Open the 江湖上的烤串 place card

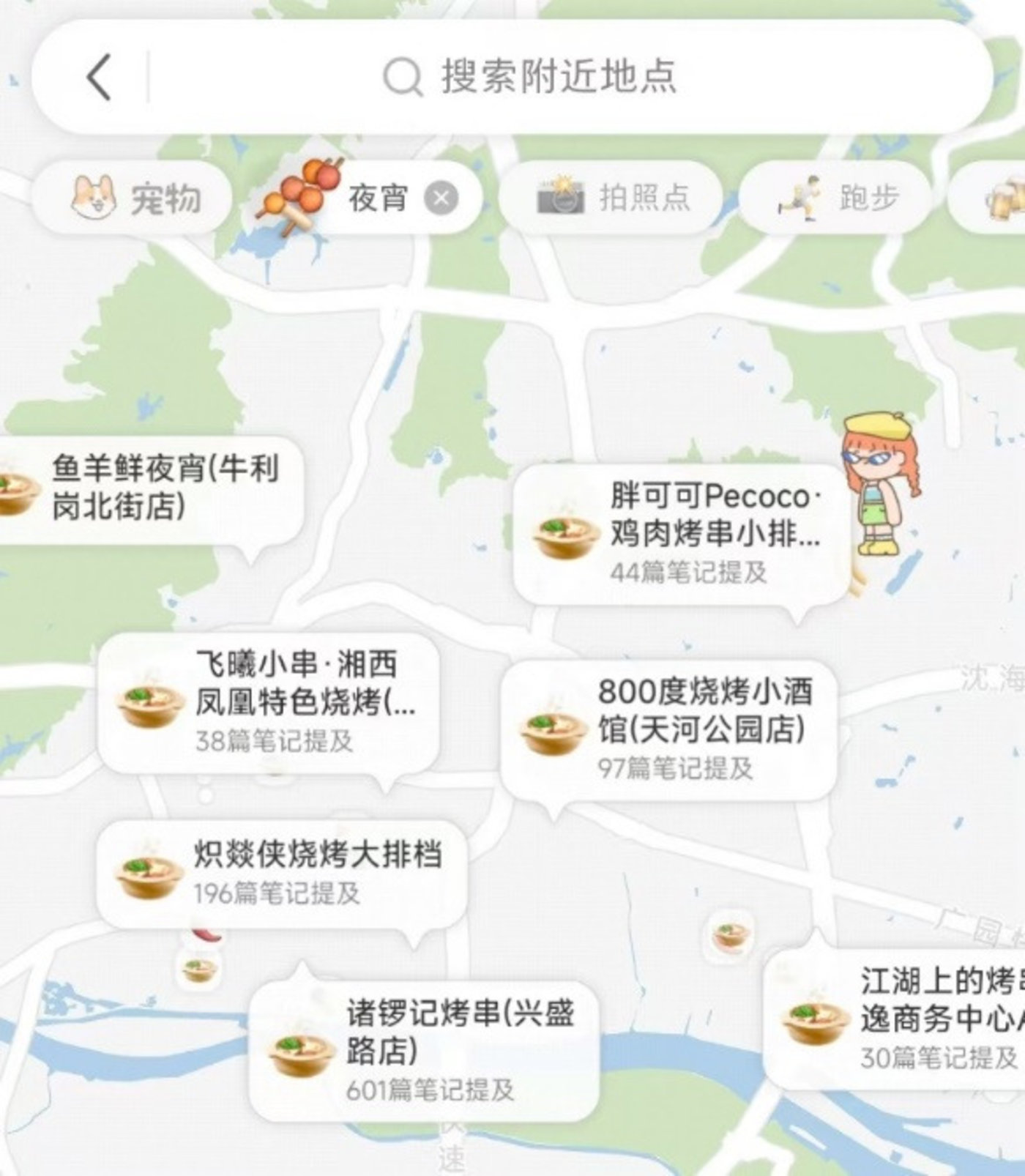pos(901,1019)
